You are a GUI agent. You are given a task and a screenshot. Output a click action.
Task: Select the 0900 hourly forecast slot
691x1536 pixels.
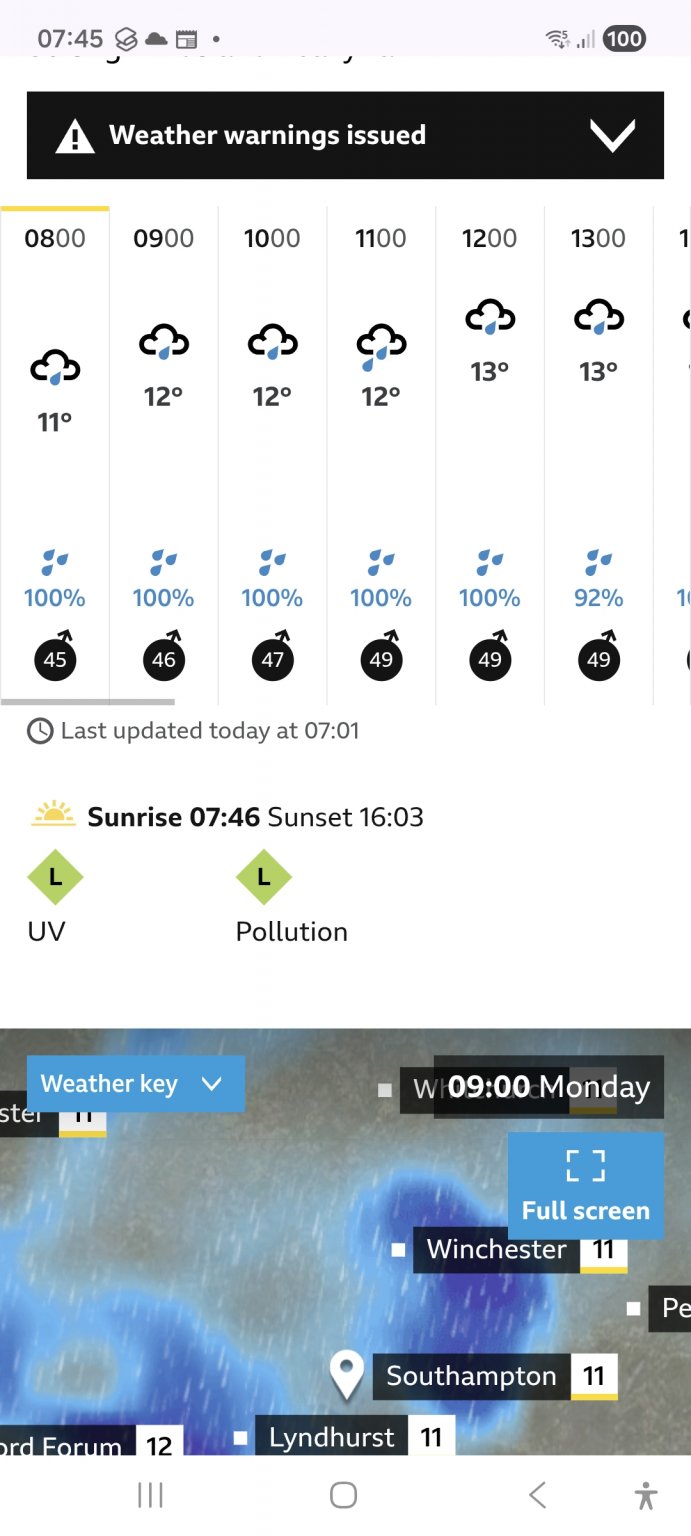tap(164, 450)
